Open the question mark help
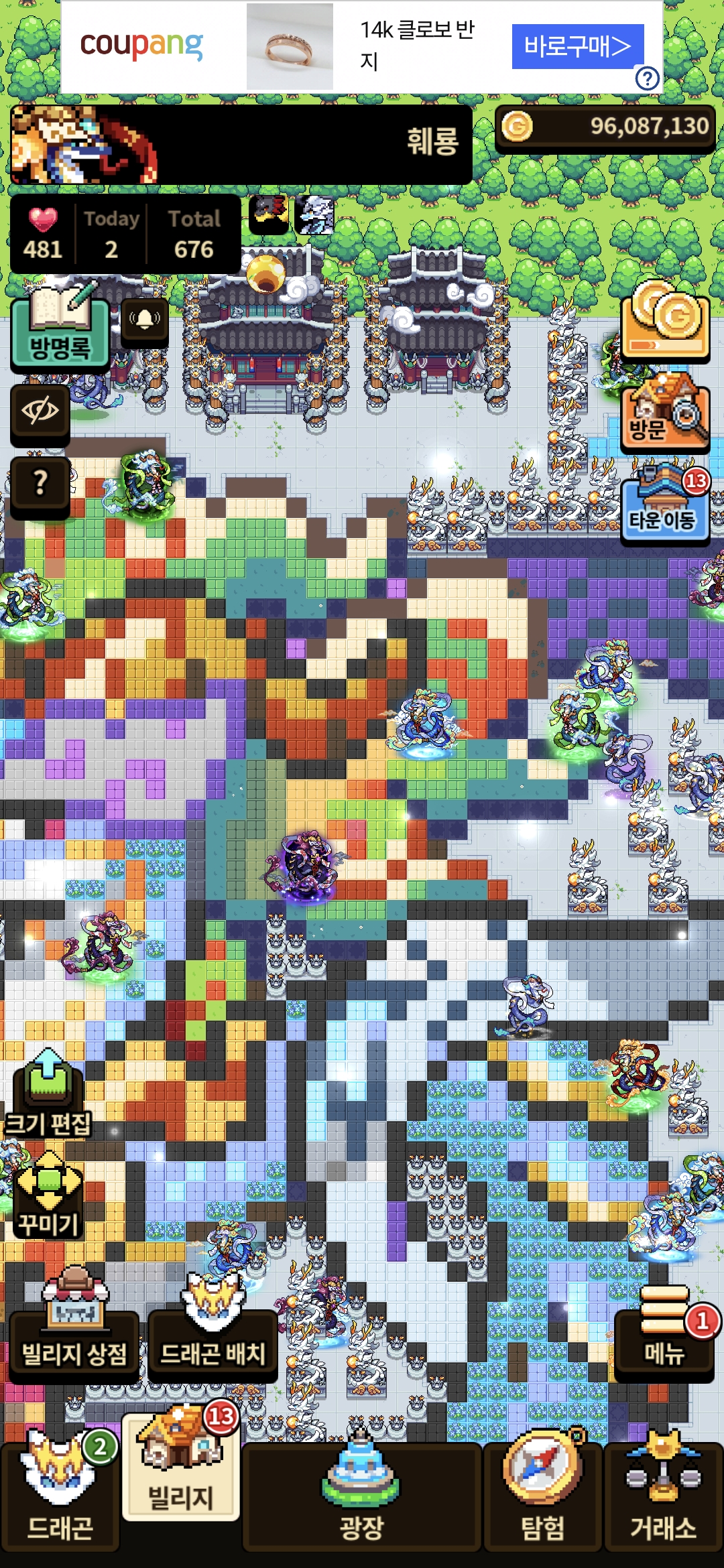This screenshot has height=1568, width=724. (40, 483)
